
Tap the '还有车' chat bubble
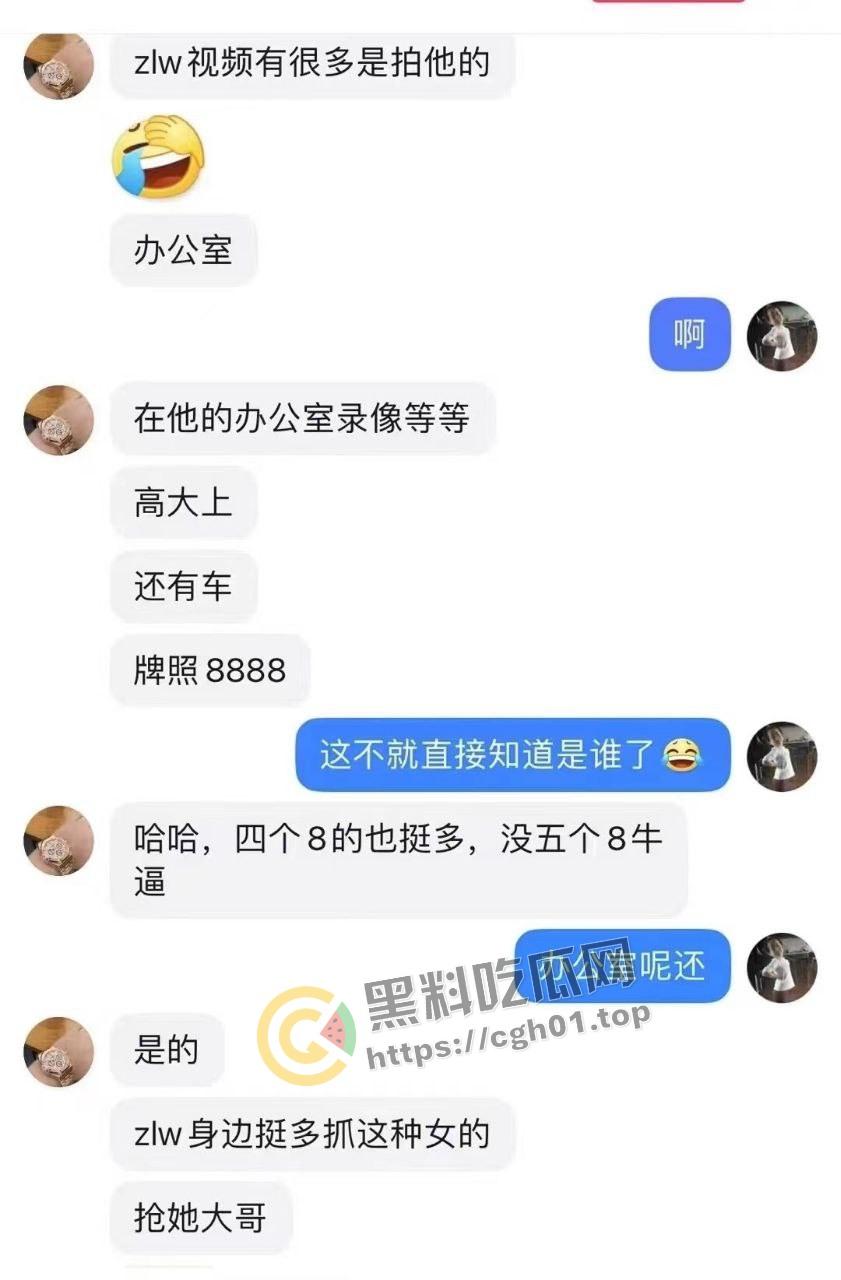pos(183,587)
